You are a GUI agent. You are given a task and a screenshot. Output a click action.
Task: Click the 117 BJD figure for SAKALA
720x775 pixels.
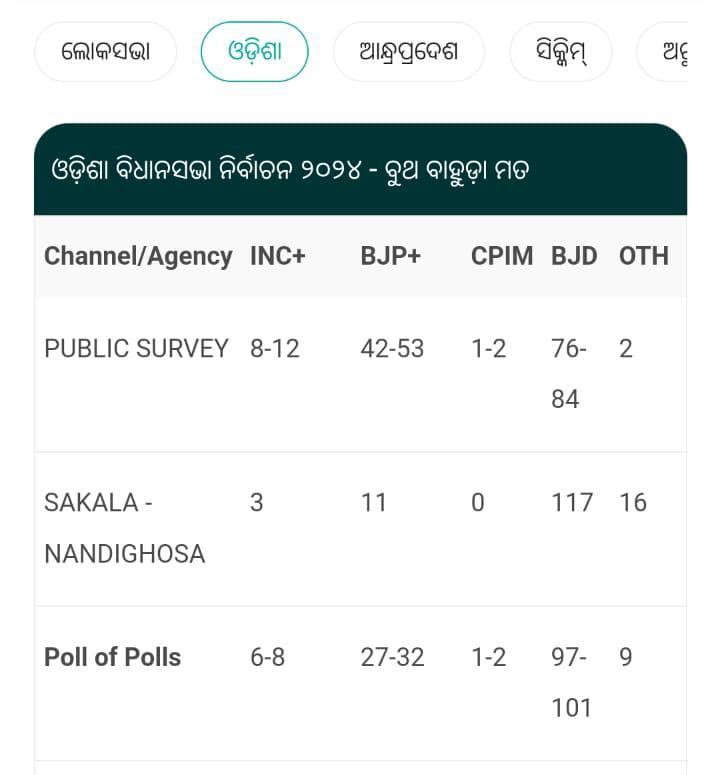click(x=573, y=503)
